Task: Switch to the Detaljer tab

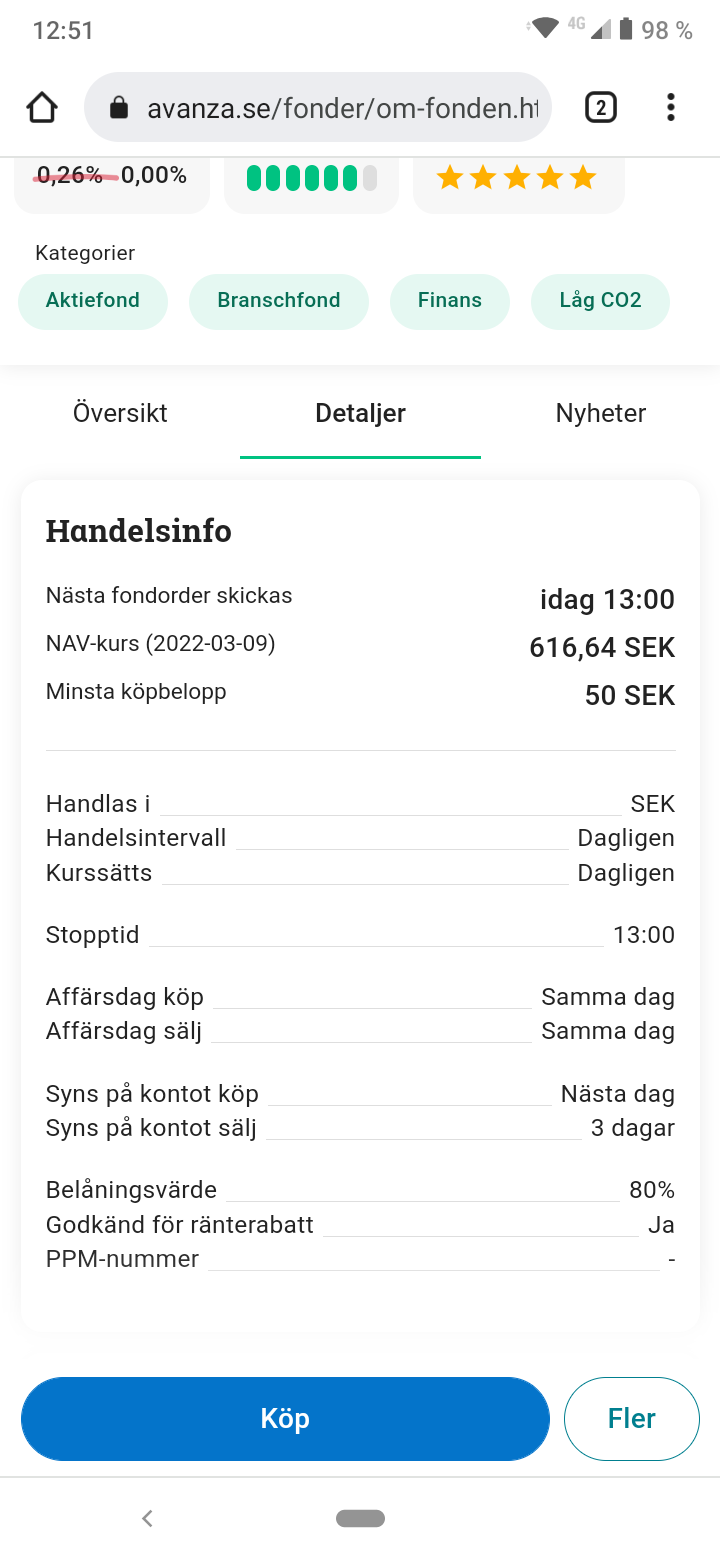Action: click(360, 414)
